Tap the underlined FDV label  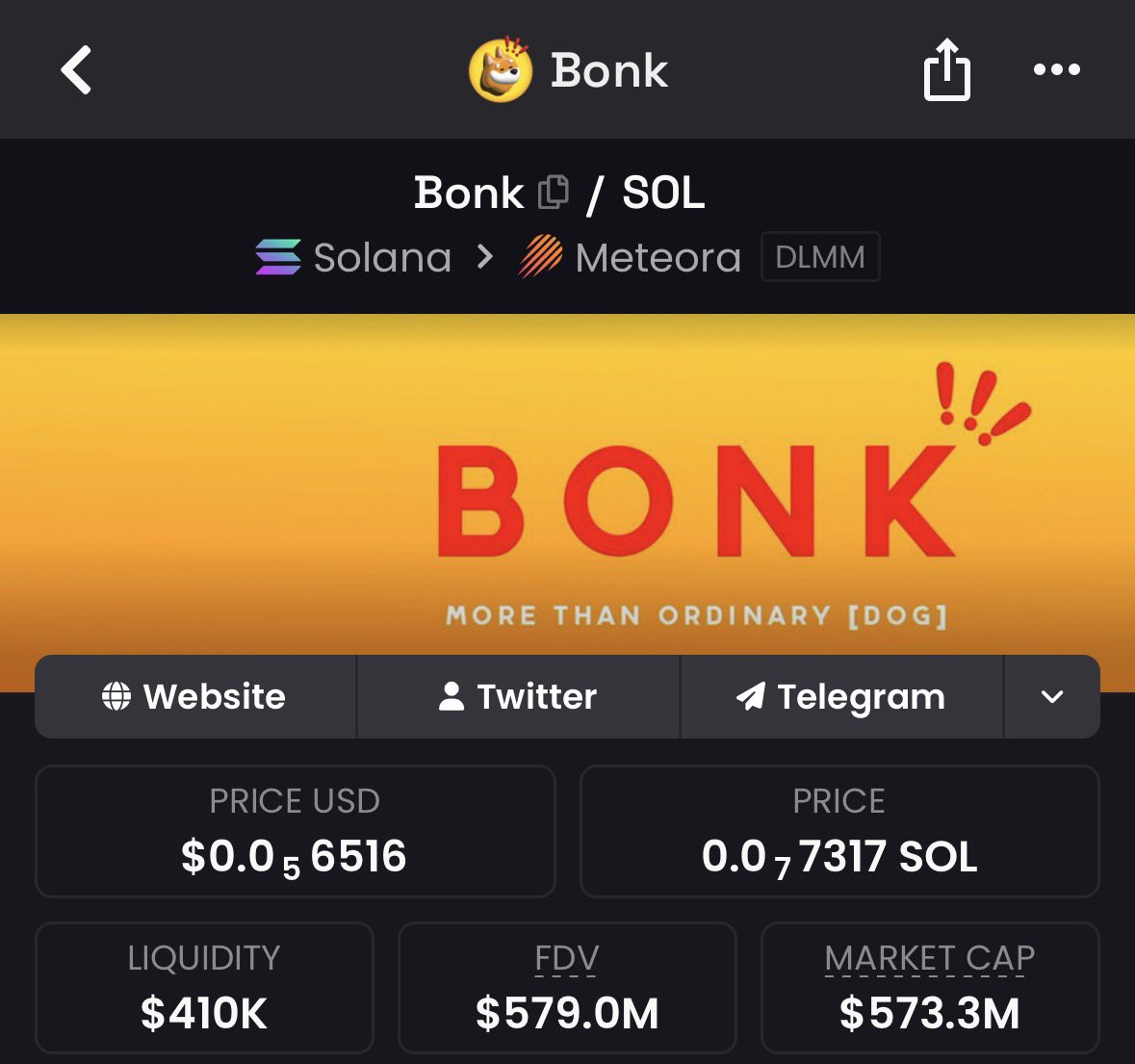coord(566,958)
